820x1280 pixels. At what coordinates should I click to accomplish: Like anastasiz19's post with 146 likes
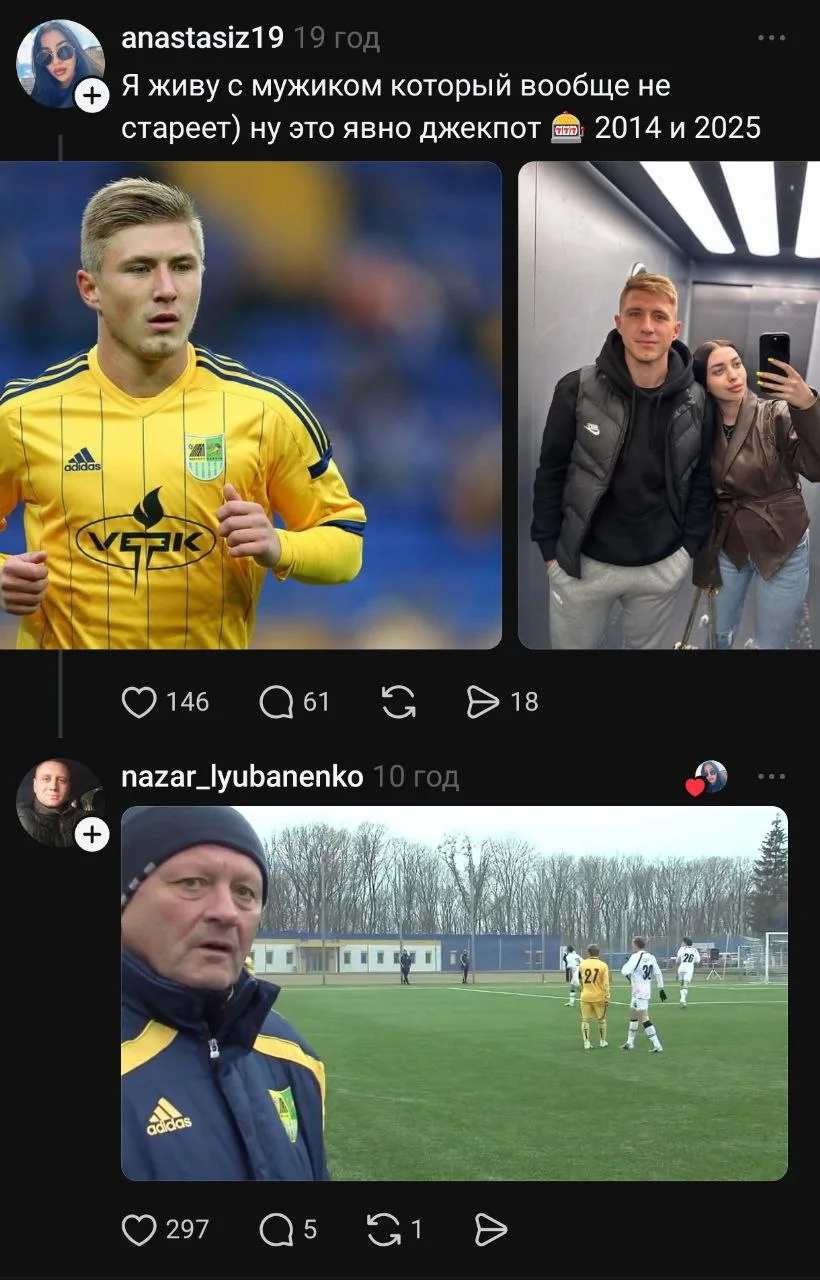click(139, 703)
